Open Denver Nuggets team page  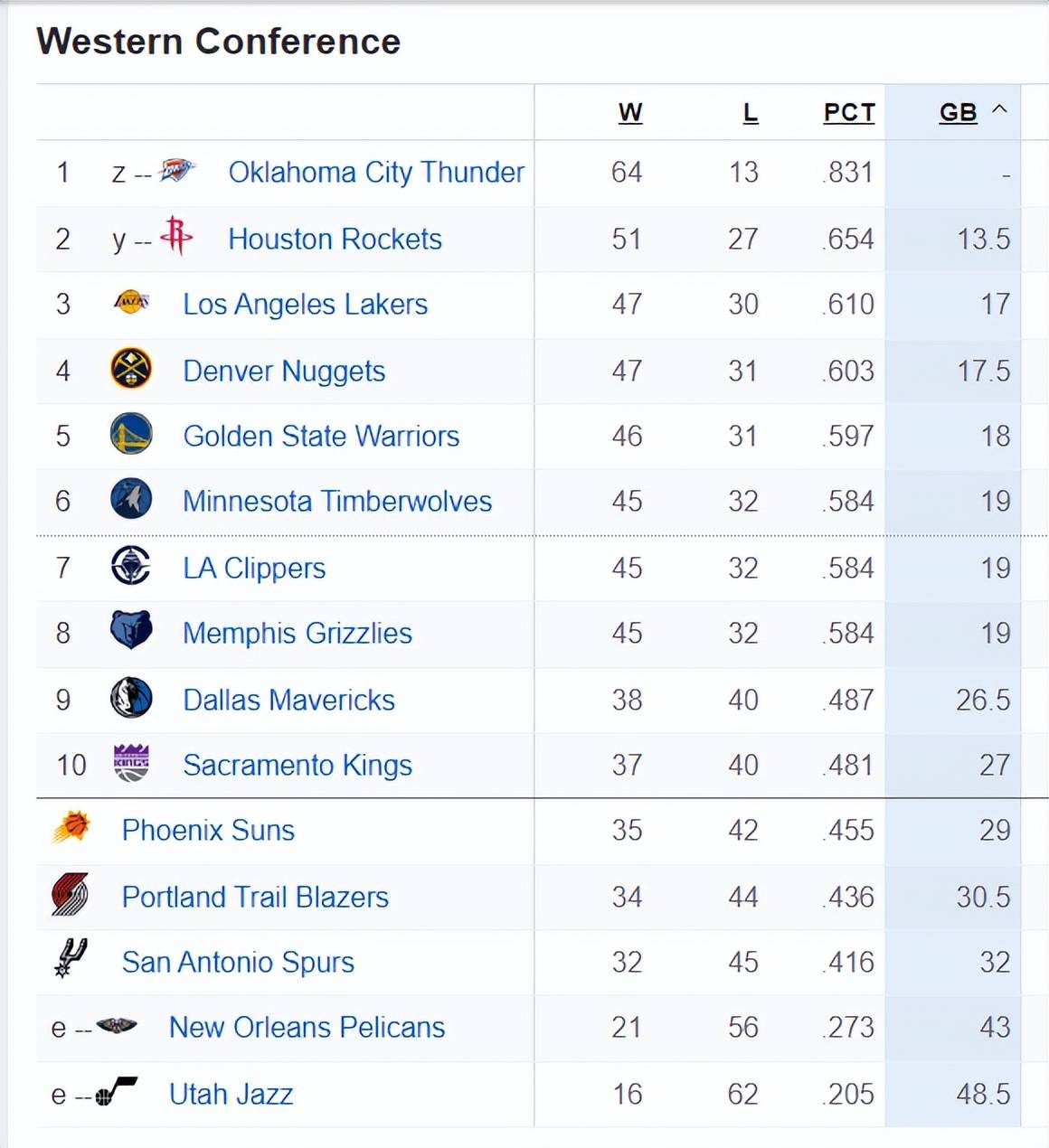click(284, 371)
